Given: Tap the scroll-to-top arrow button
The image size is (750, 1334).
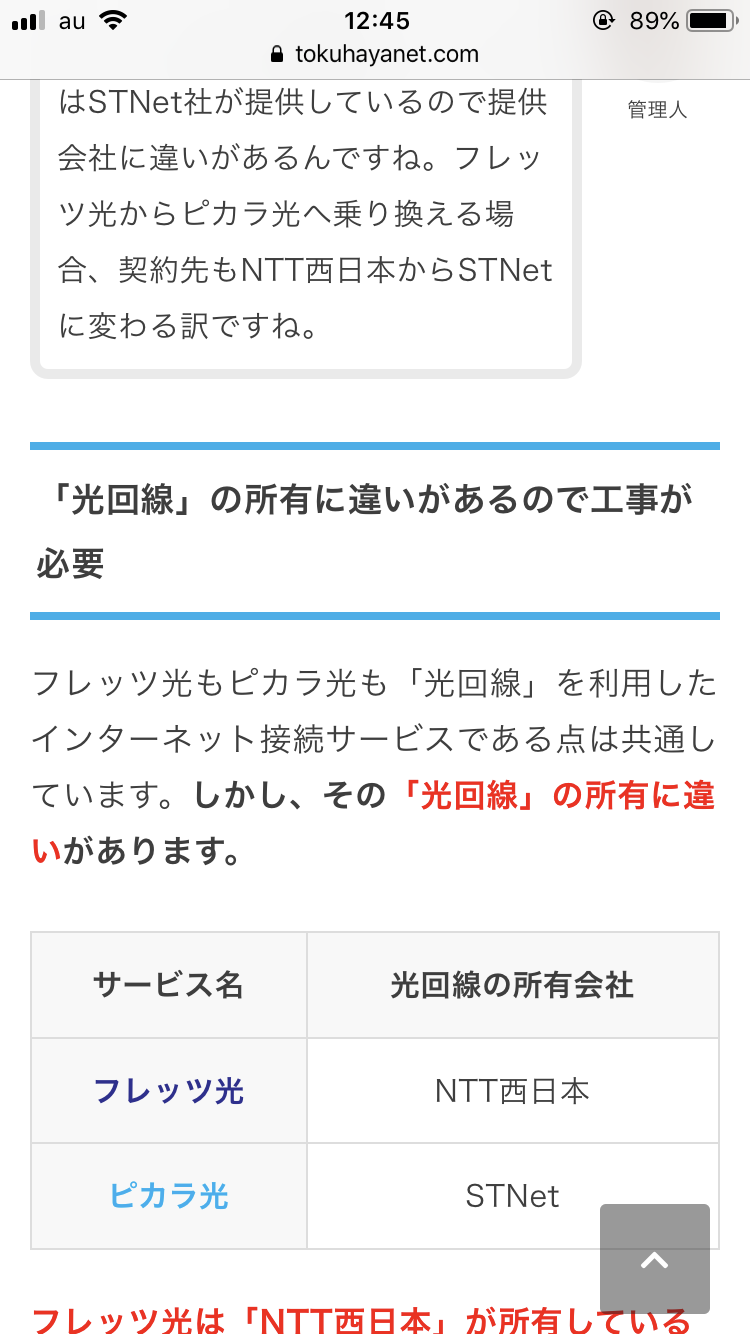Looking at the screenshot, I should (655, 1259).
